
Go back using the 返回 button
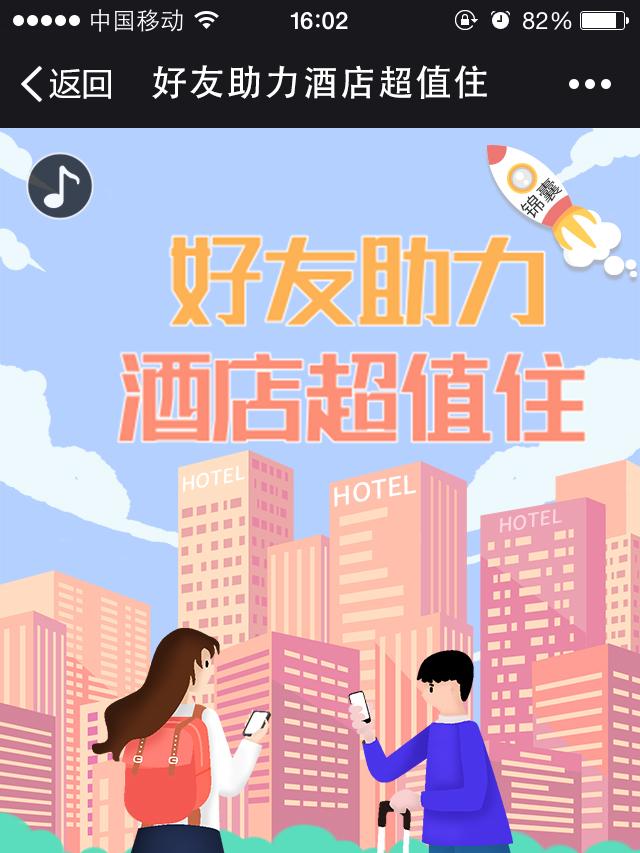click(66, 84)
